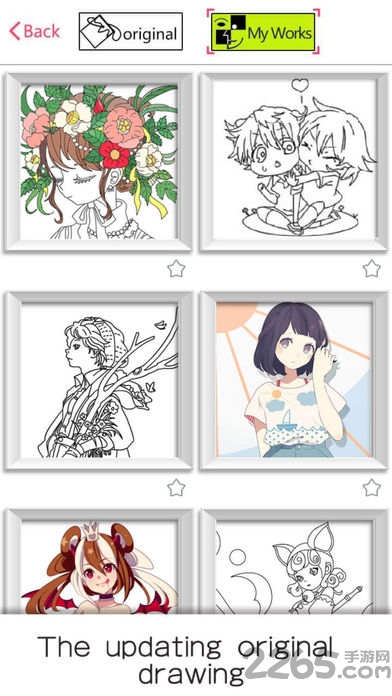Open the flower crown girl drawing
This screenshot has width=392, height=696.
(98, 162)
